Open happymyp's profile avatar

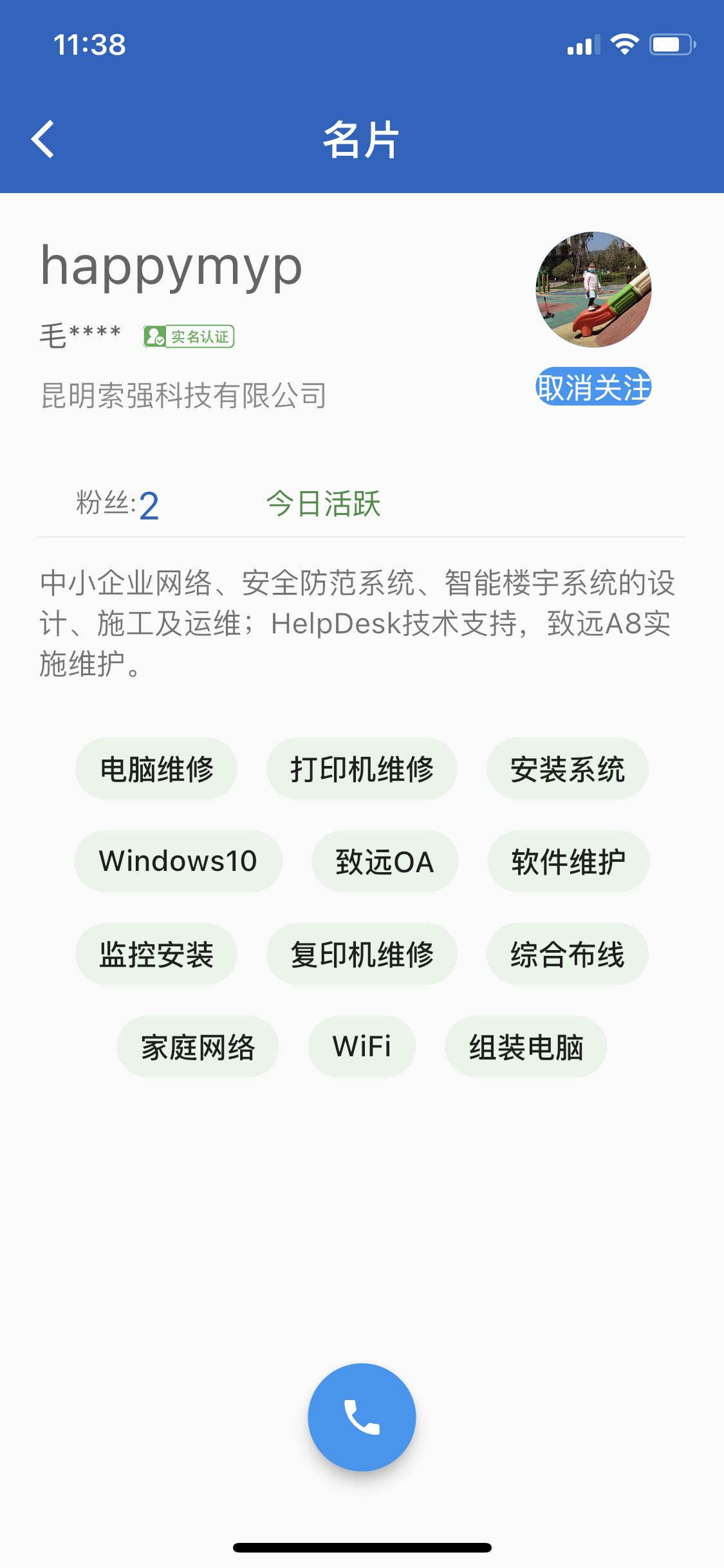pyautogui.click(x=593, y=290)
